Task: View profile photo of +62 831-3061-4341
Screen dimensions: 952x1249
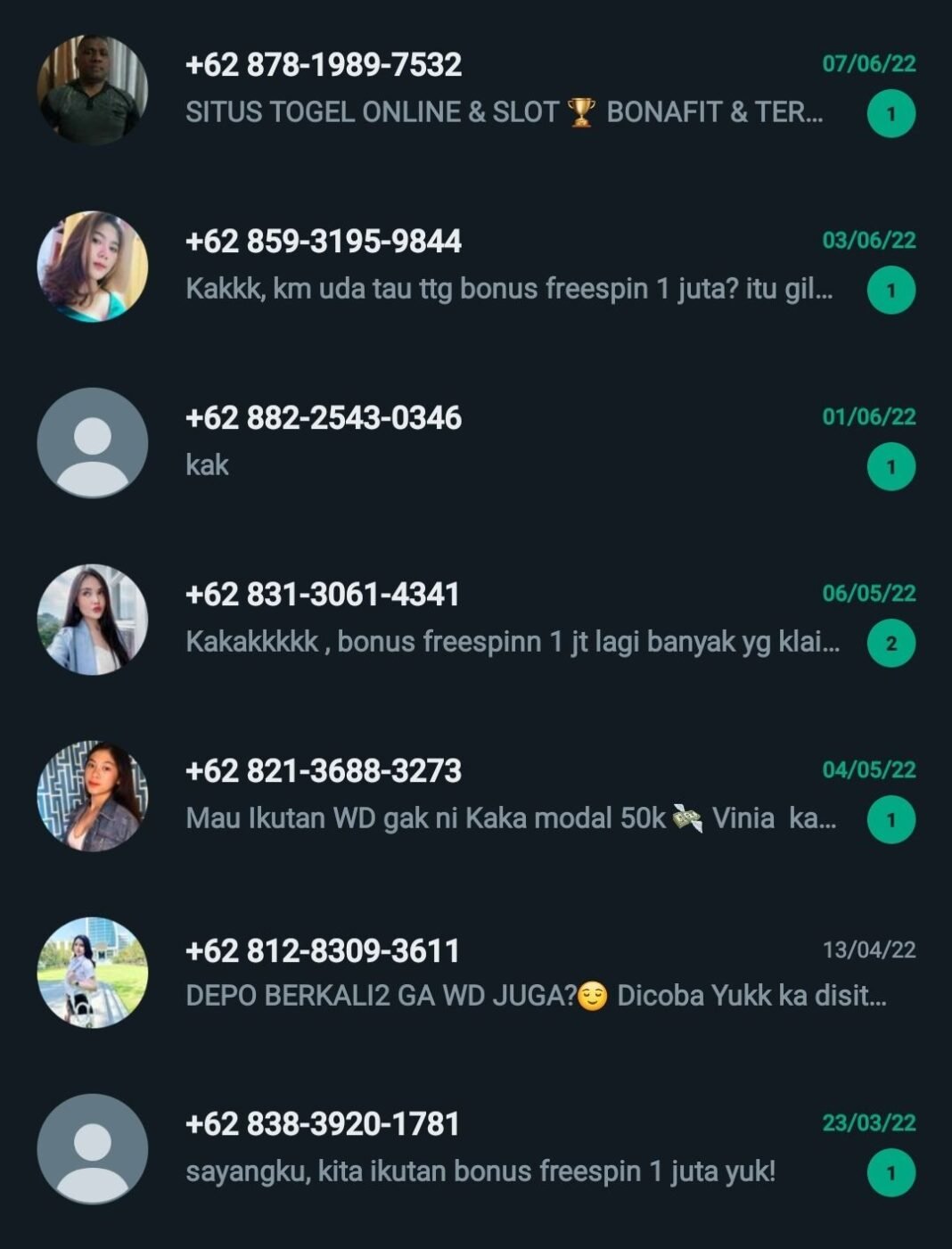Action: click(93, 620)
